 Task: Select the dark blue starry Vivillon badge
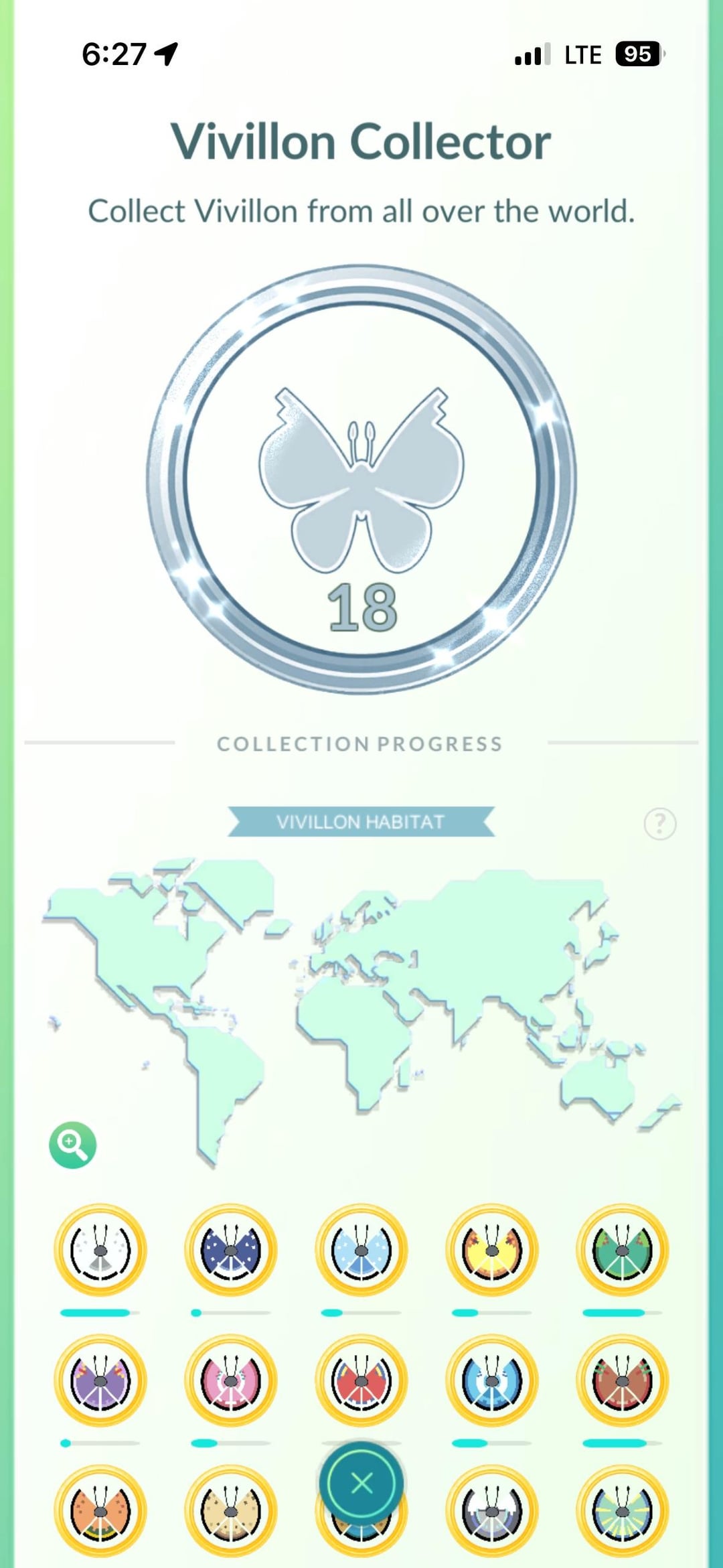231,1250
